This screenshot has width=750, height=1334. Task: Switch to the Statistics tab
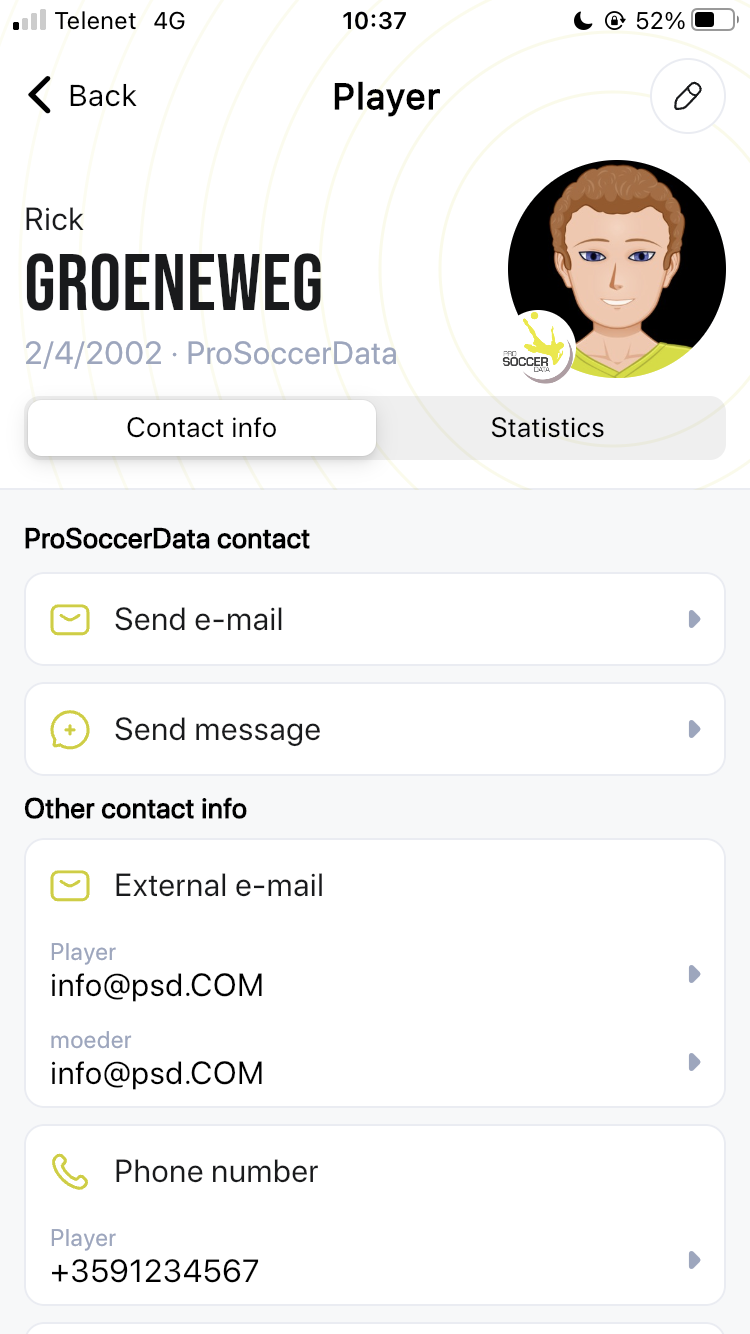click(548, 428)
